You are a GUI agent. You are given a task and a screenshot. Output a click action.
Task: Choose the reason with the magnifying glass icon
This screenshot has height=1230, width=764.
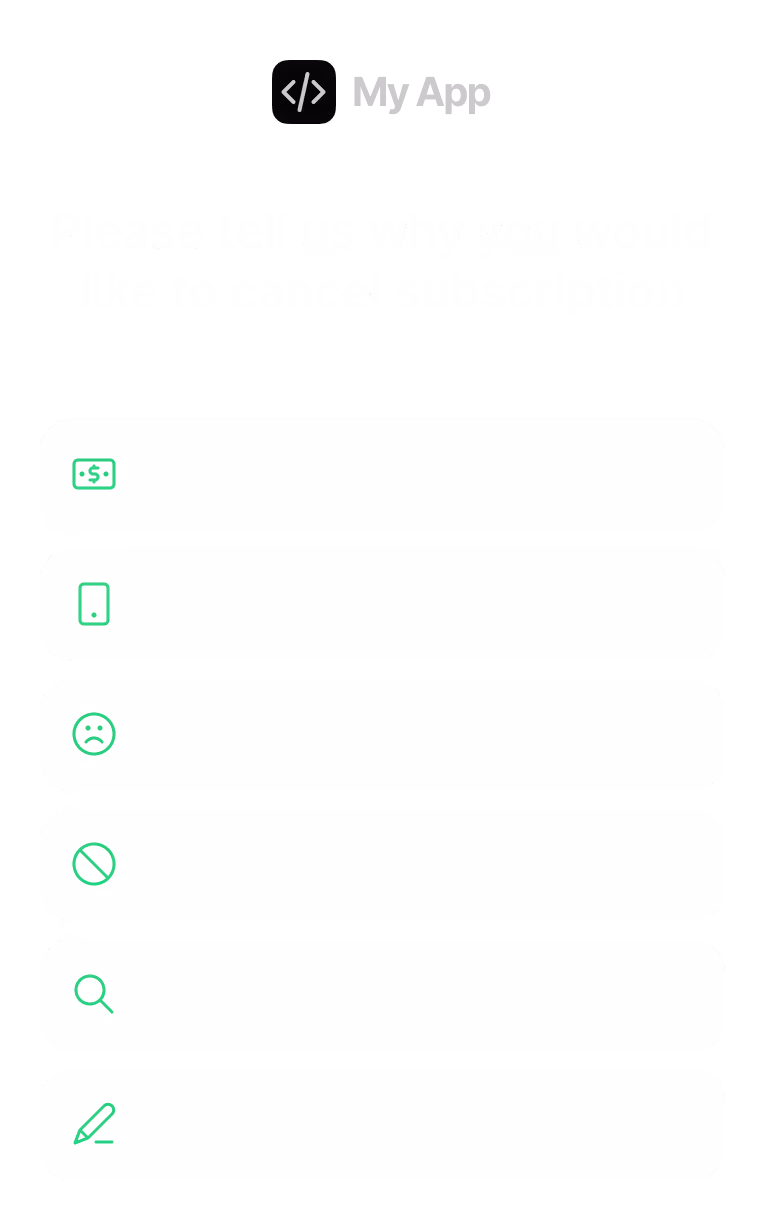[382, 994]
